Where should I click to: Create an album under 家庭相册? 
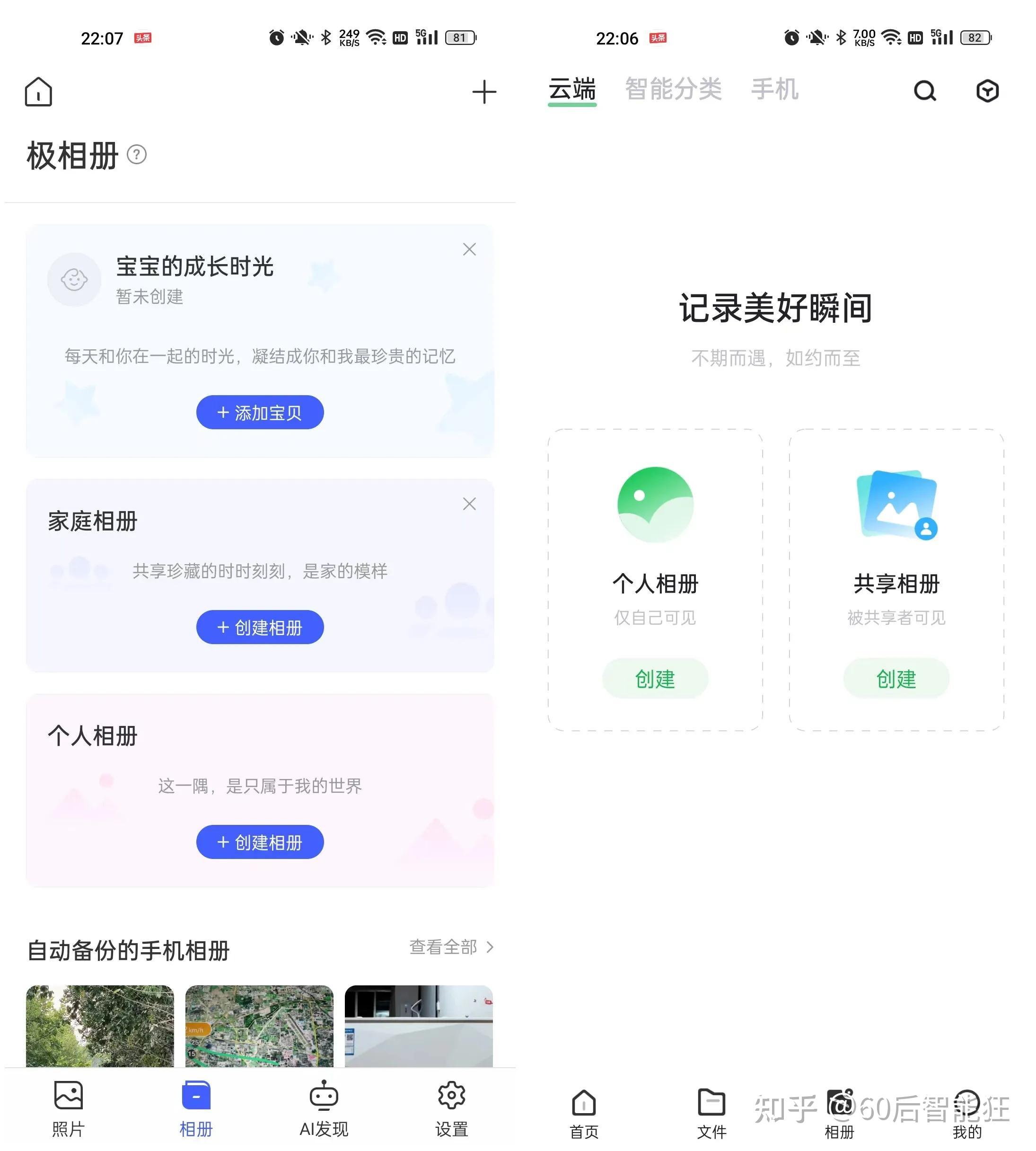(x=260, y=627)
